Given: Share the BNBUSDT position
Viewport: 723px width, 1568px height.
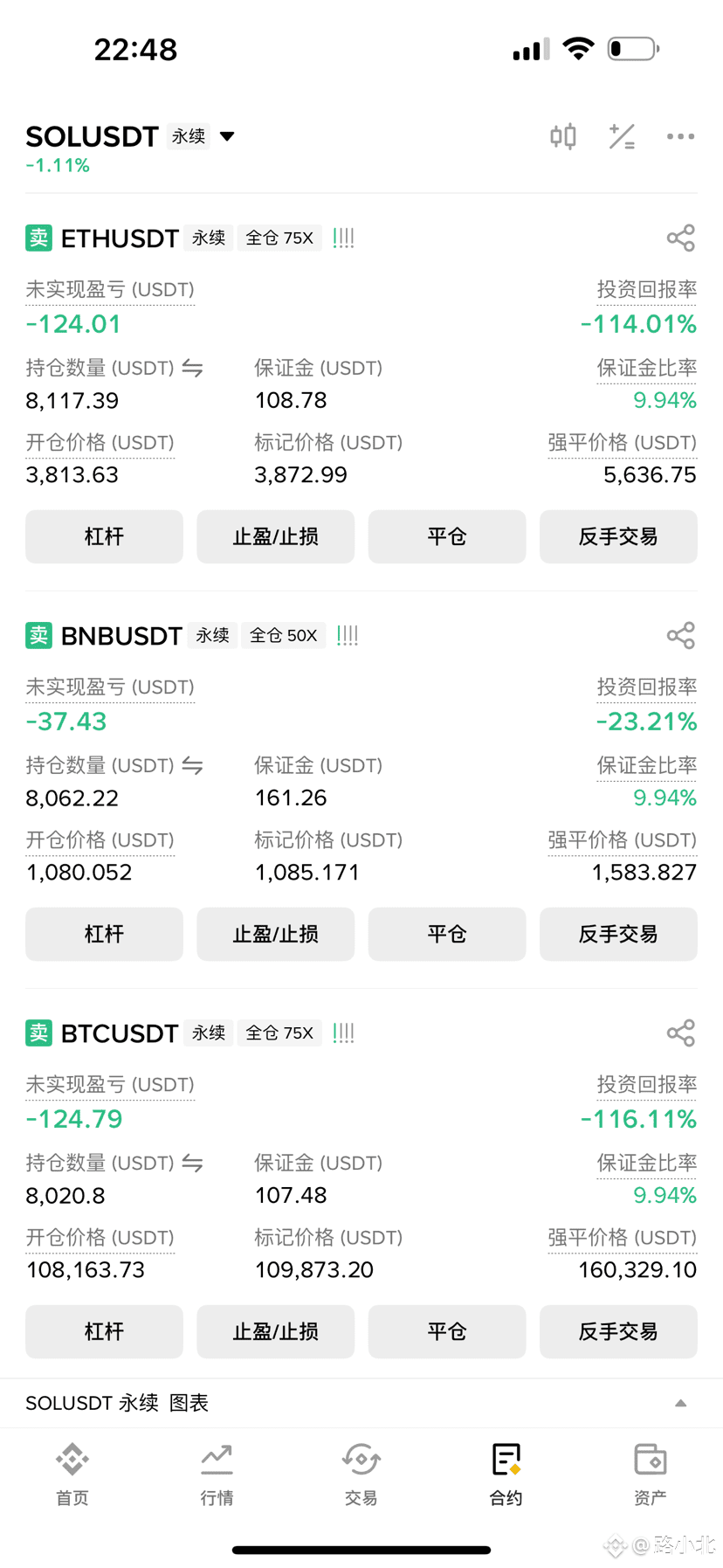Looking at the screenshot, I should (680, 635).
